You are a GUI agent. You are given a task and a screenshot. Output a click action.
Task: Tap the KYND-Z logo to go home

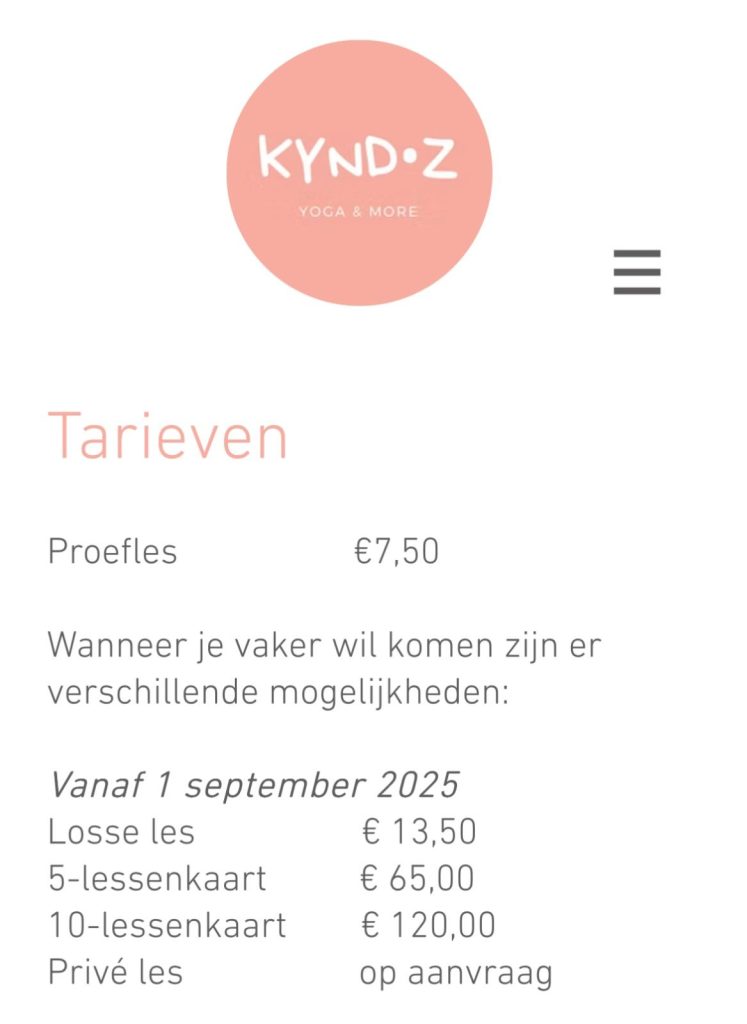(x=359, y=173)
